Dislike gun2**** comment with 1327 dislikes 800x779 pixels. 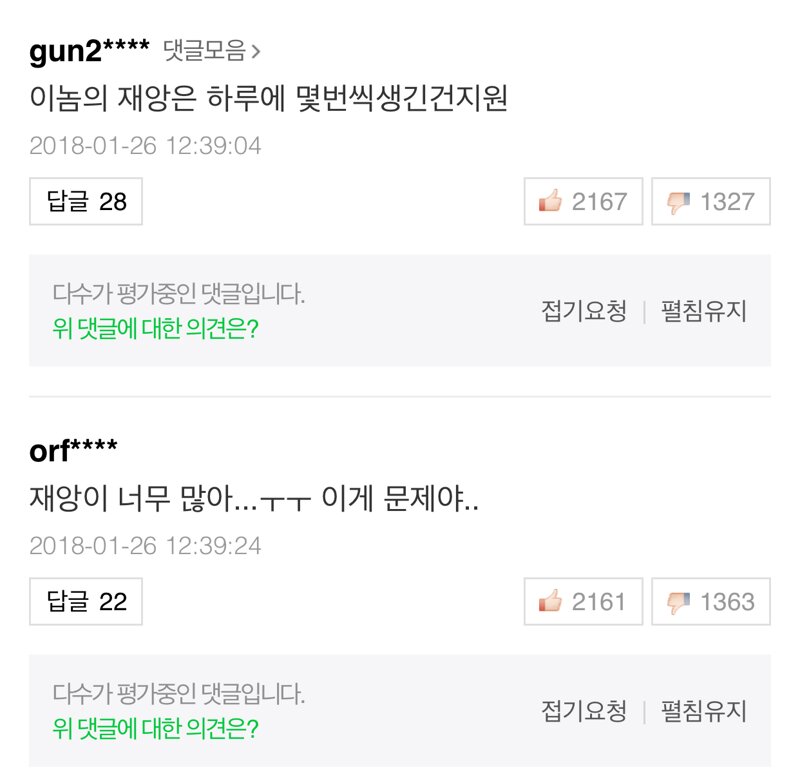click(711, 202)
